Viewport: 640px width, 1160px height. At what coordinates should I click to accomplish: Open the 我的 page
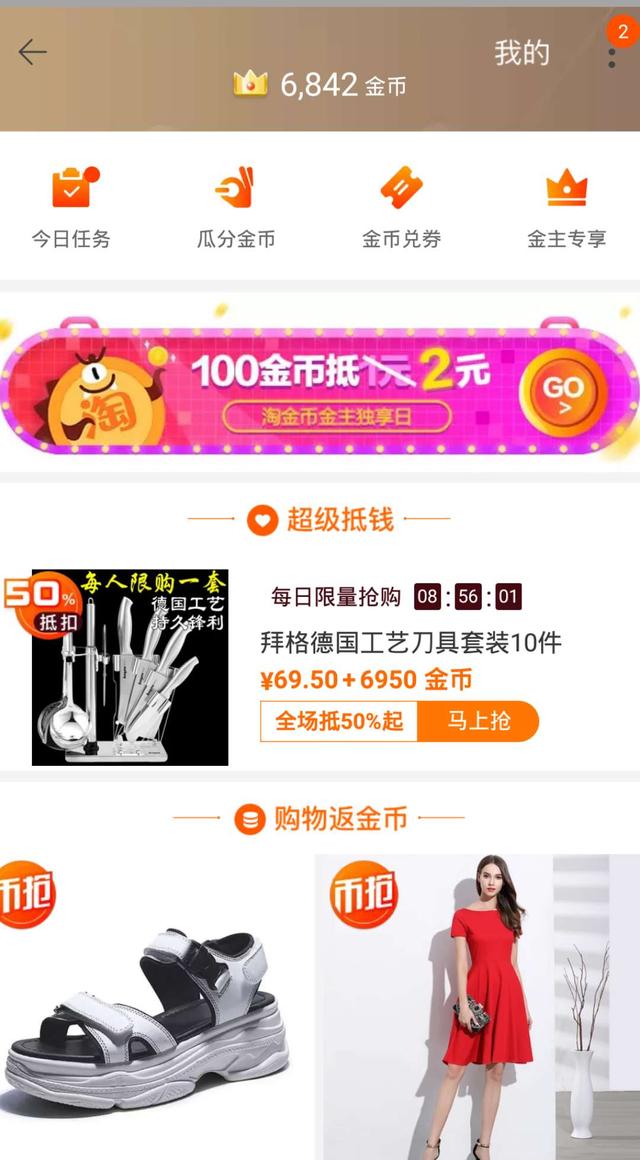pos(522,53)
